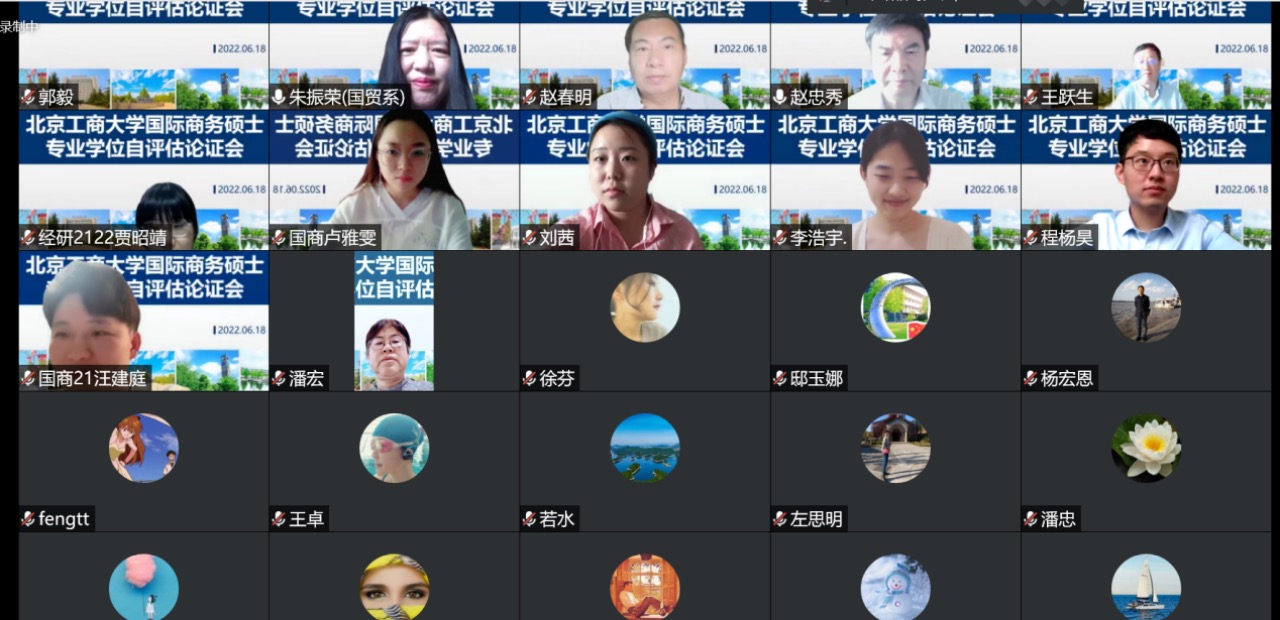Open 朱振荣(国贸系)'s video tile
This screenshot has height=620, width=1280.
(x=394, y=55)
